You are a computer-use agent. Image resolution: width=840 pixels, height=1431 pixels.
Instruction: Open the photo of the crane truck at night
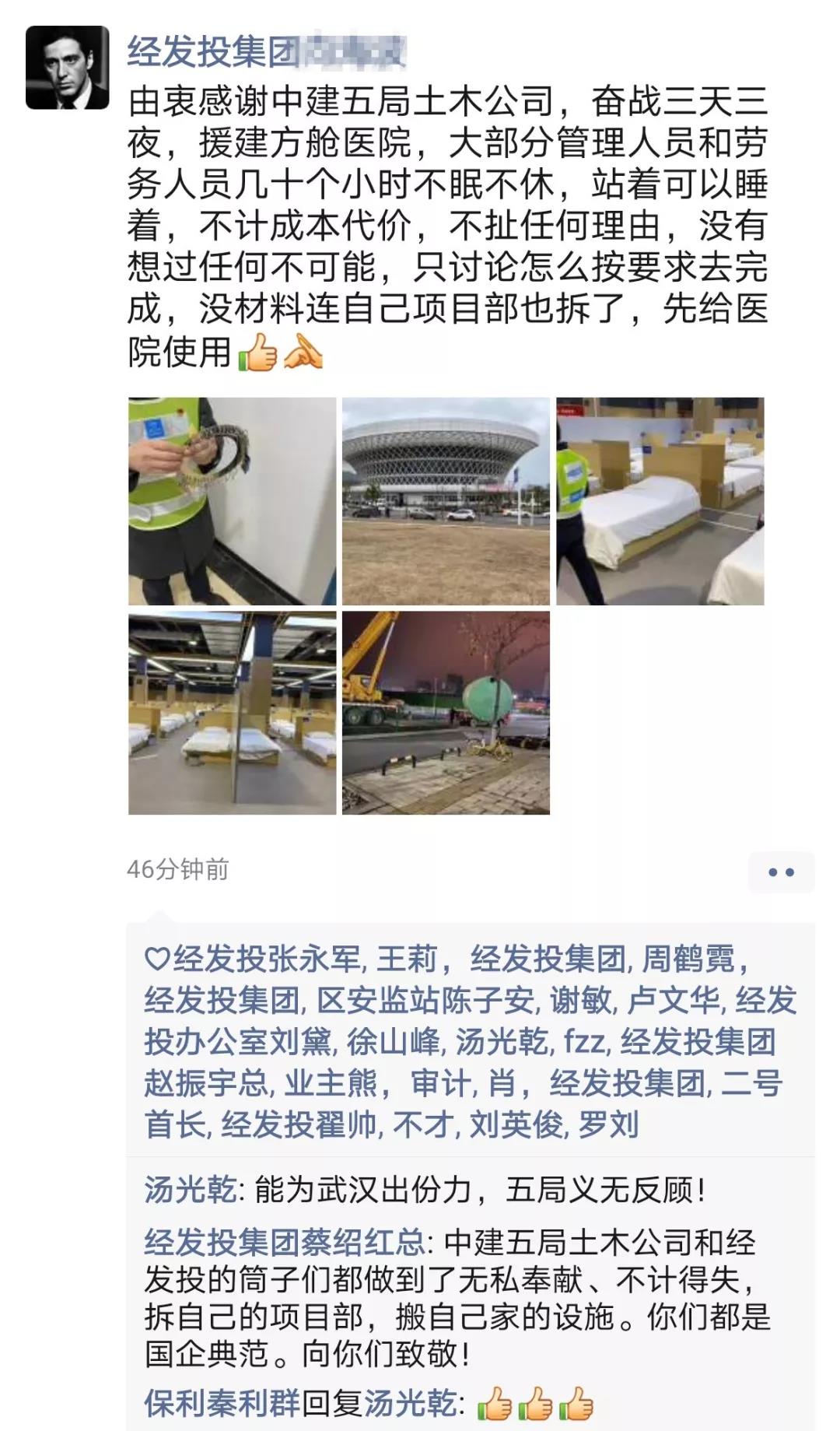point(446,713)
